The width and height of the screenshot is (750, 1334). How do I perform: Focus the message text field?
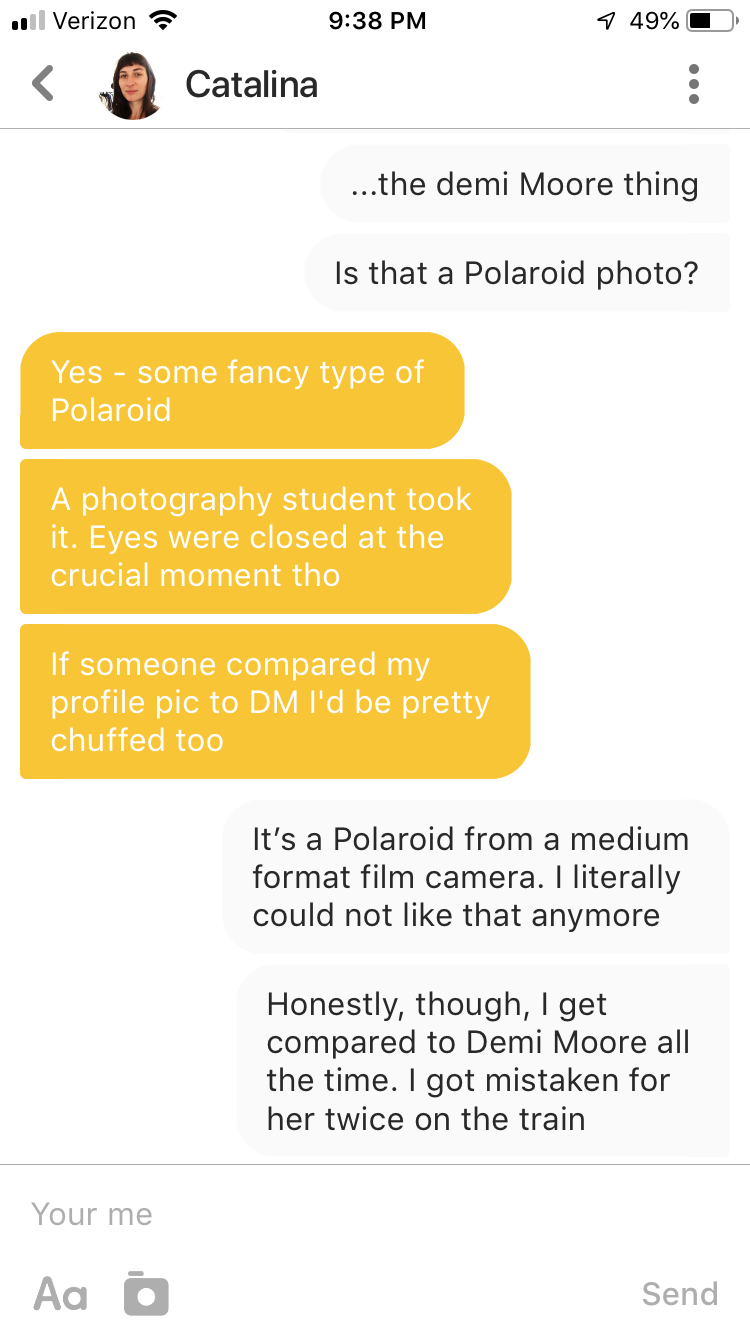375,1214
